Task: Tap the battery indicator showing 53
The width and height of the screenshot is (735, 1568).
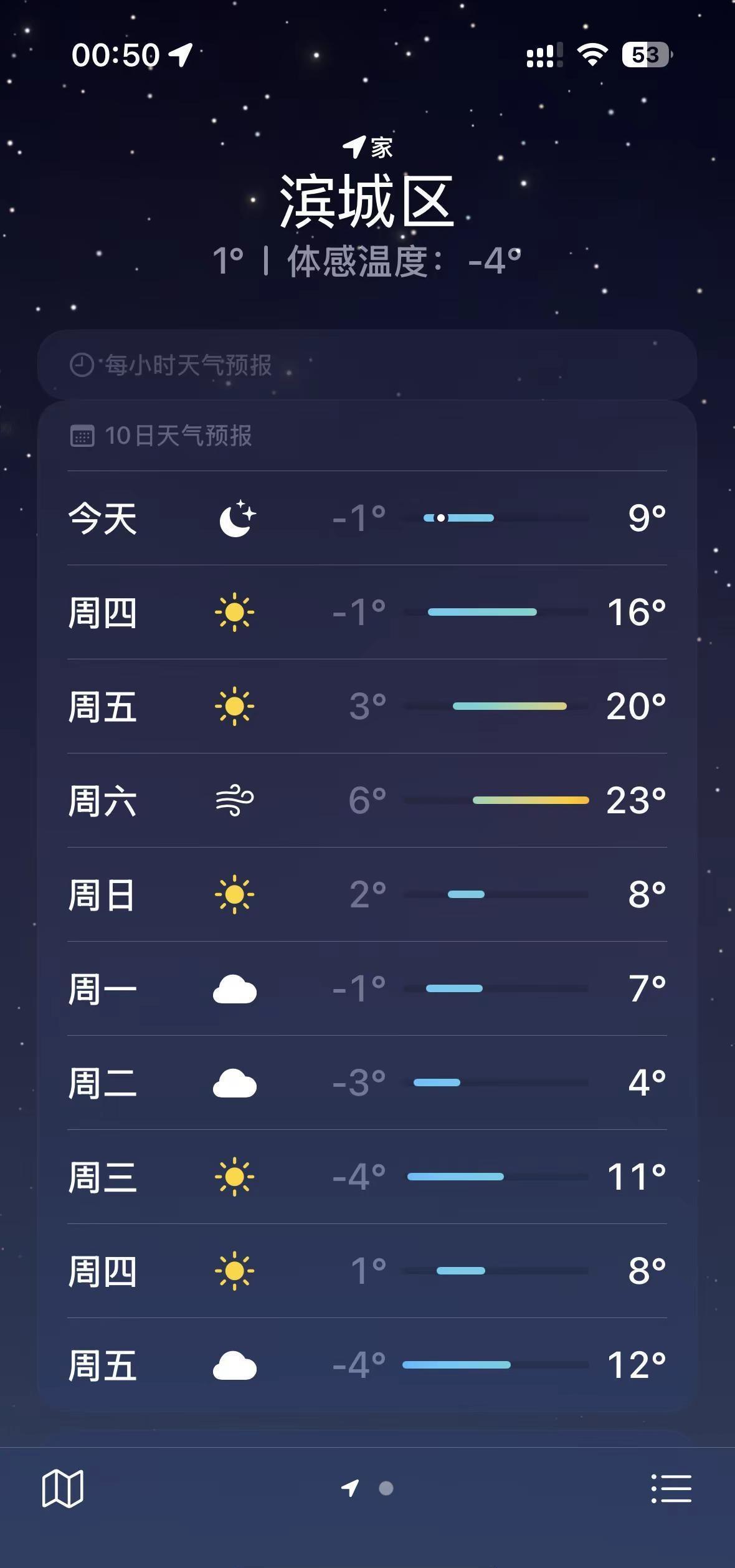Action: [x=645, y=55]
